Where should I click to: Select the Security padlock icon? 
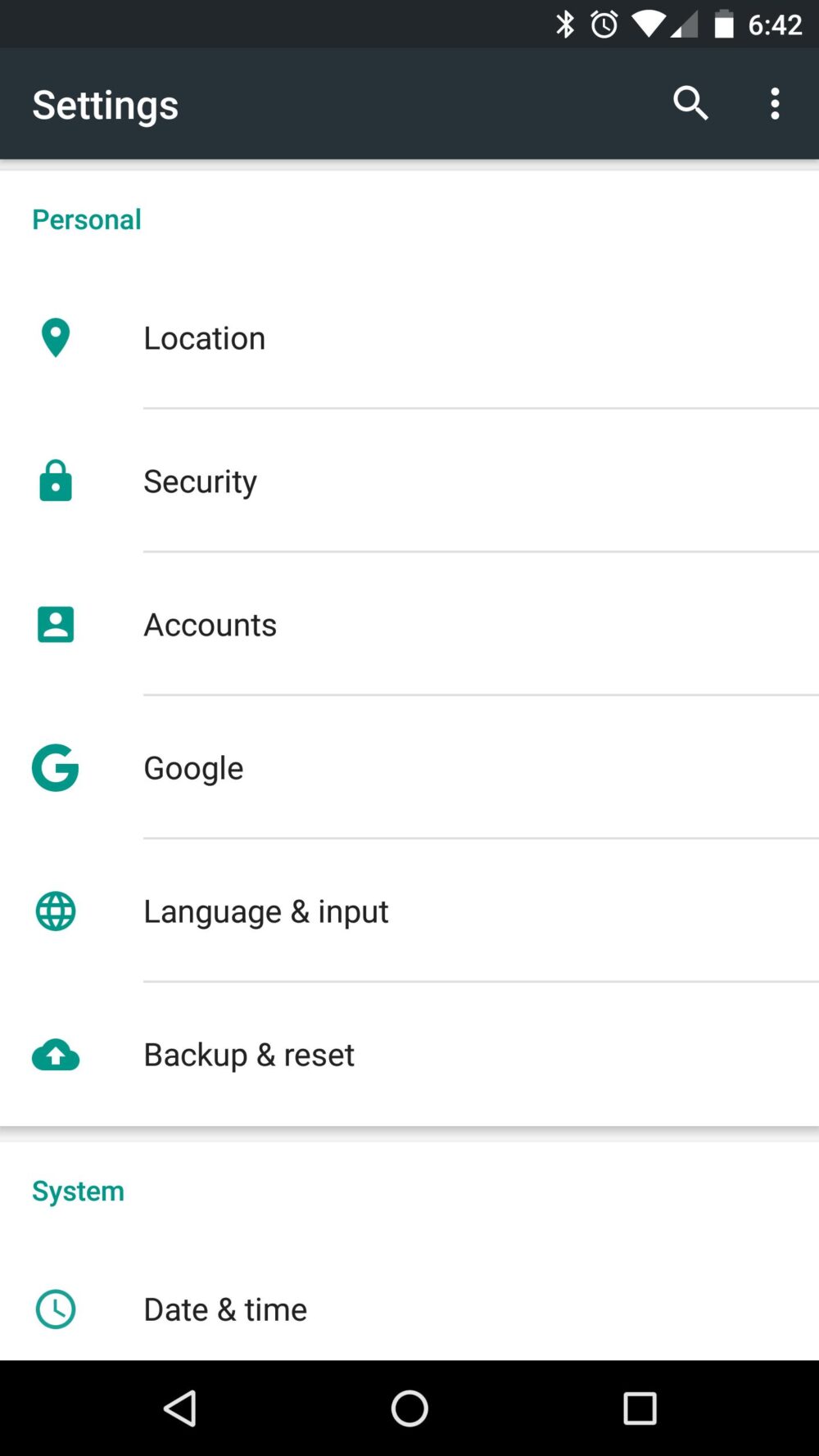point(55,481)
